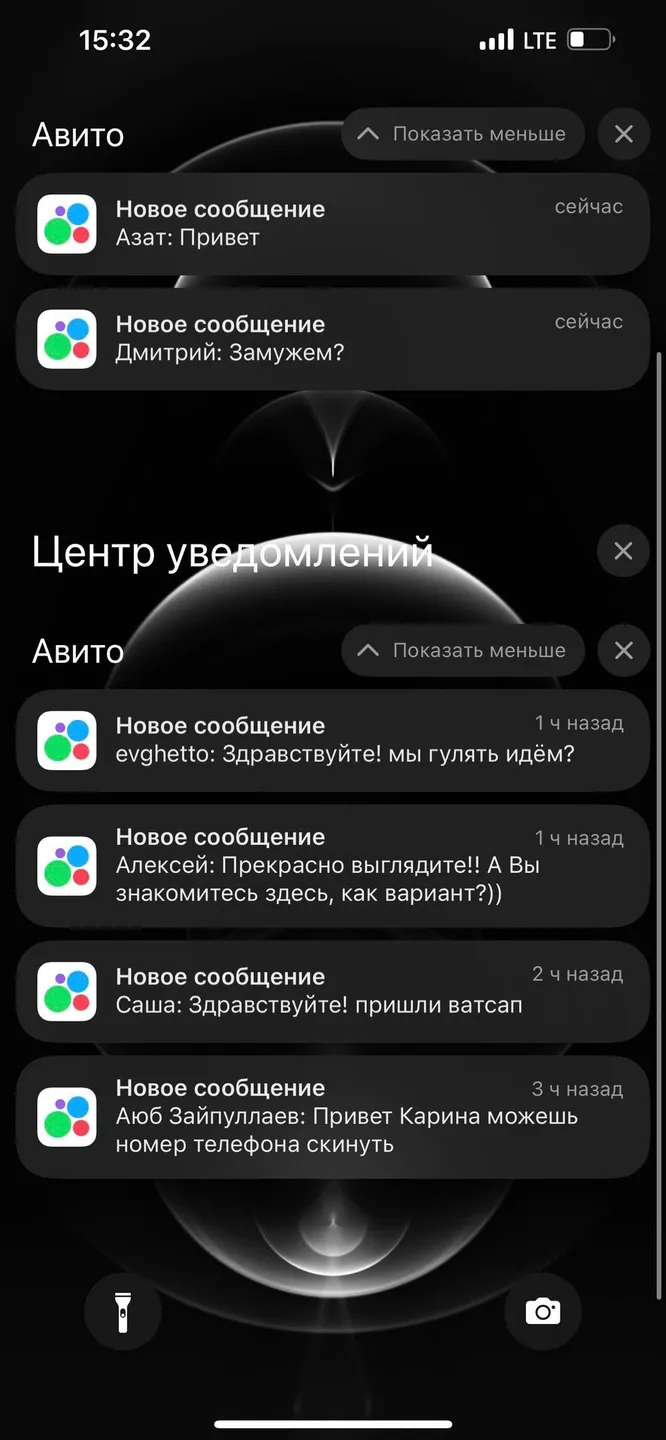Collapse the Авито group containing Азат's message

462,134
